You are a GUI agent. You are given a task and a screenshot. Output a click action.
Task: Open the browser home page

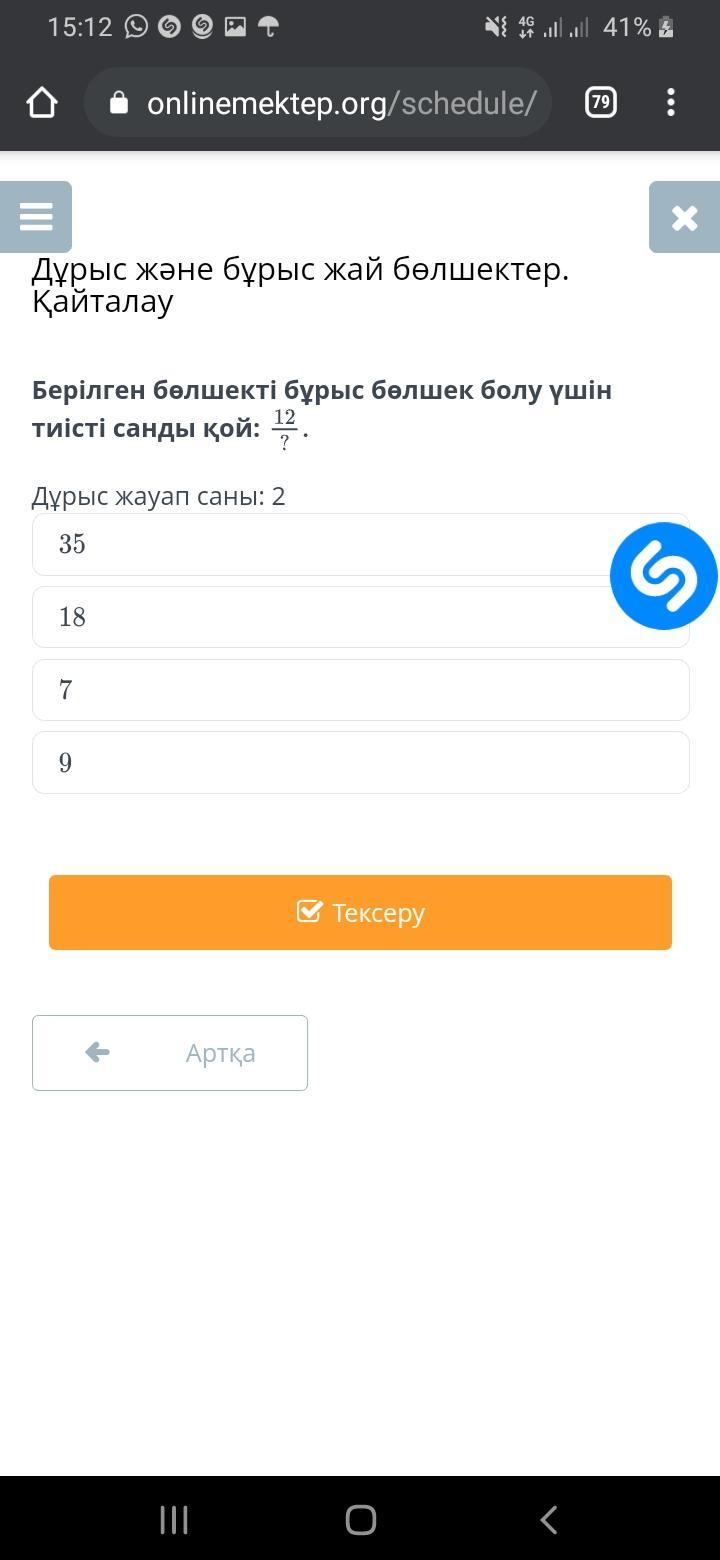pos(42,102)
